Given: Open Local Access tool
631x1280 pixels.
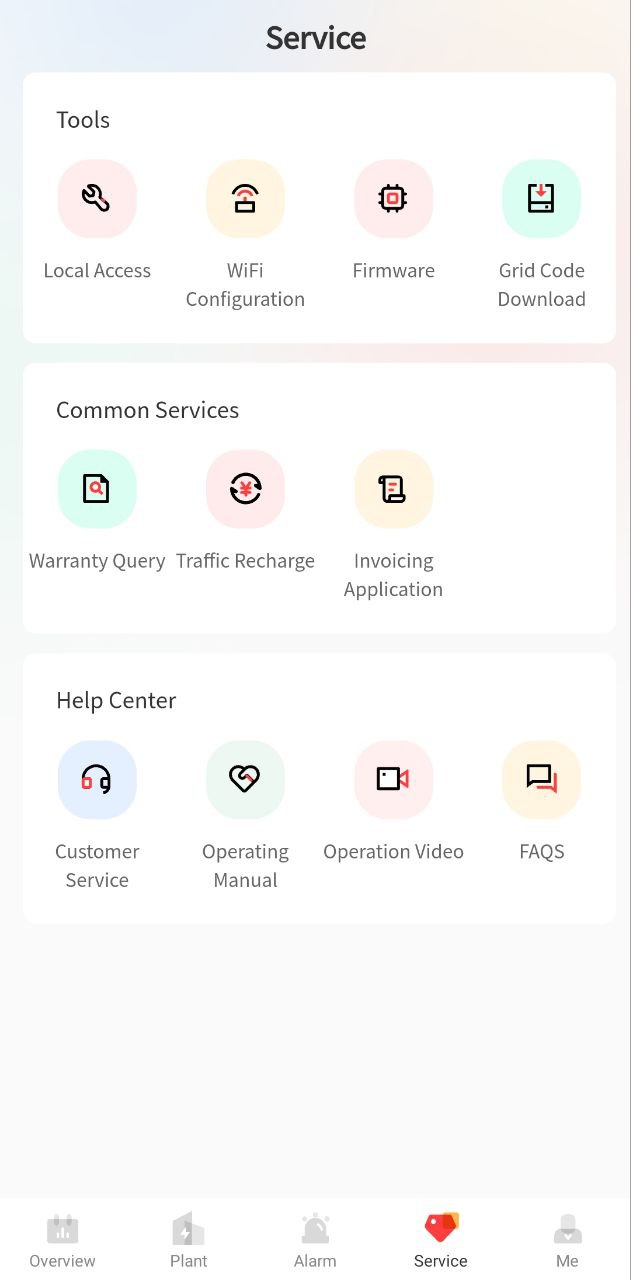Looking at the screenshot, I should pyautogui.click(x=97, y=199).
